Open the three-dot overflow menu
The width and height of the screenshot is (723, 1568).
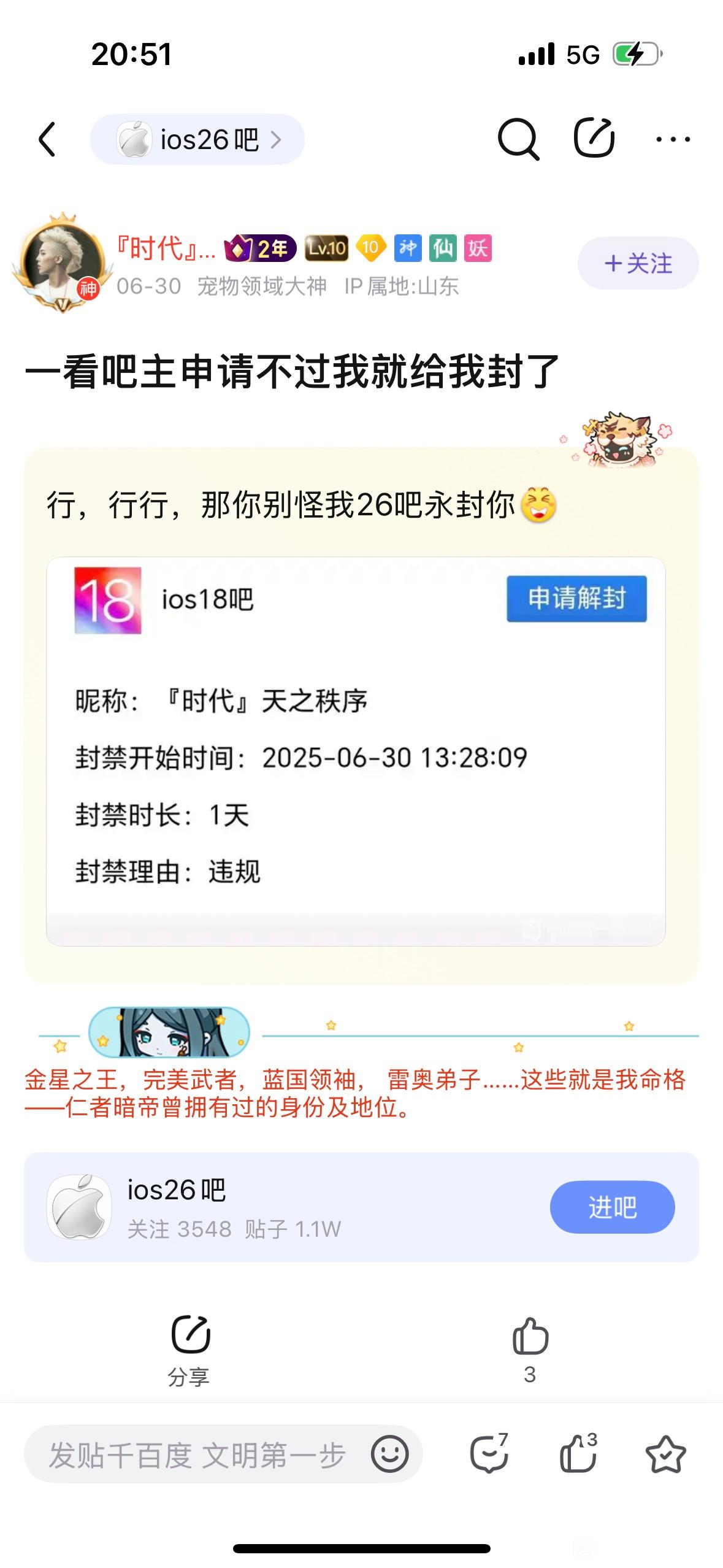(x=673, y=140)
